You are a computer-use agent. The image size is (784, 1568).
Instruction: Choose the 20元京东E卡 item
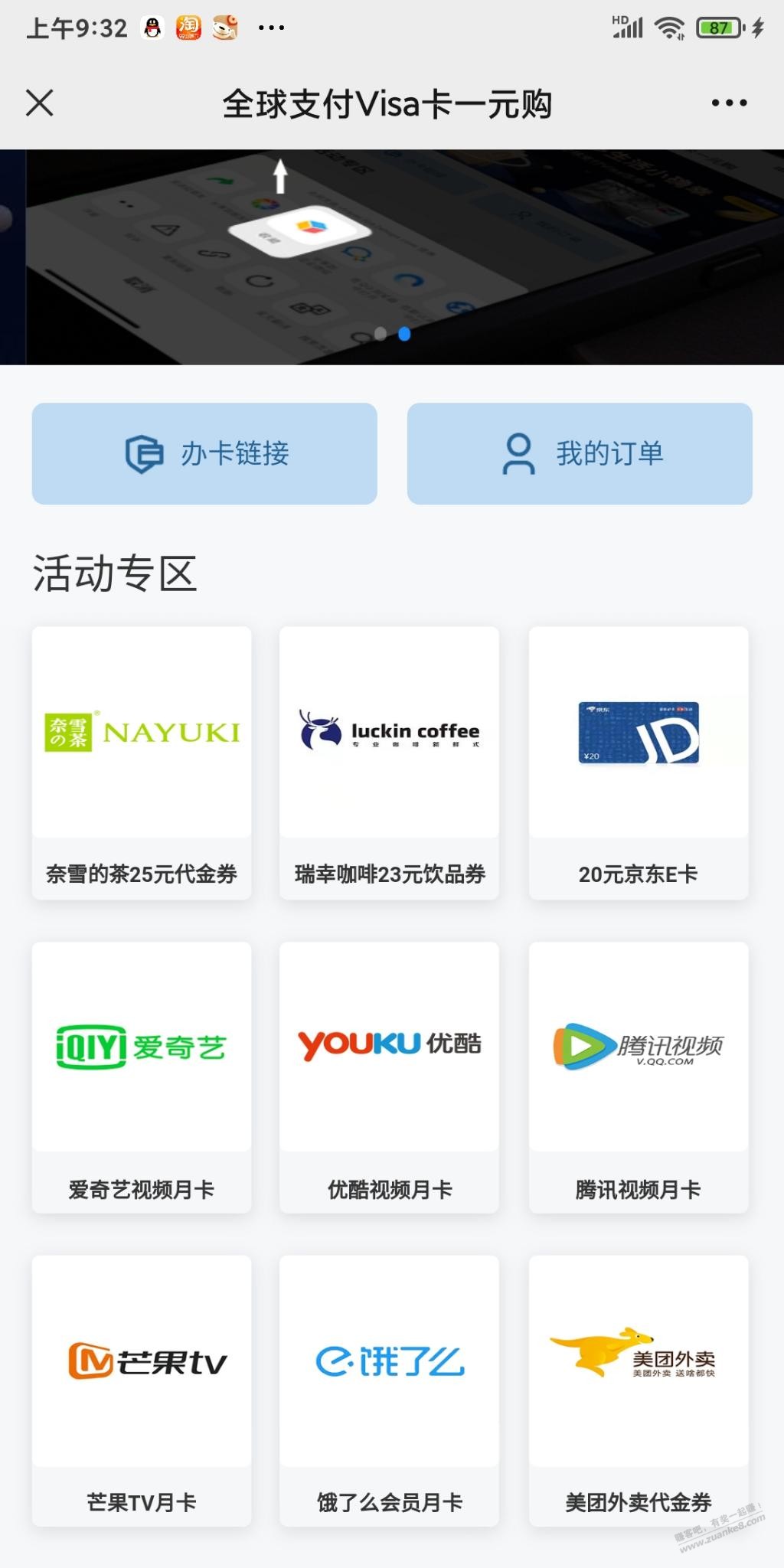click(x=638, y=763)
